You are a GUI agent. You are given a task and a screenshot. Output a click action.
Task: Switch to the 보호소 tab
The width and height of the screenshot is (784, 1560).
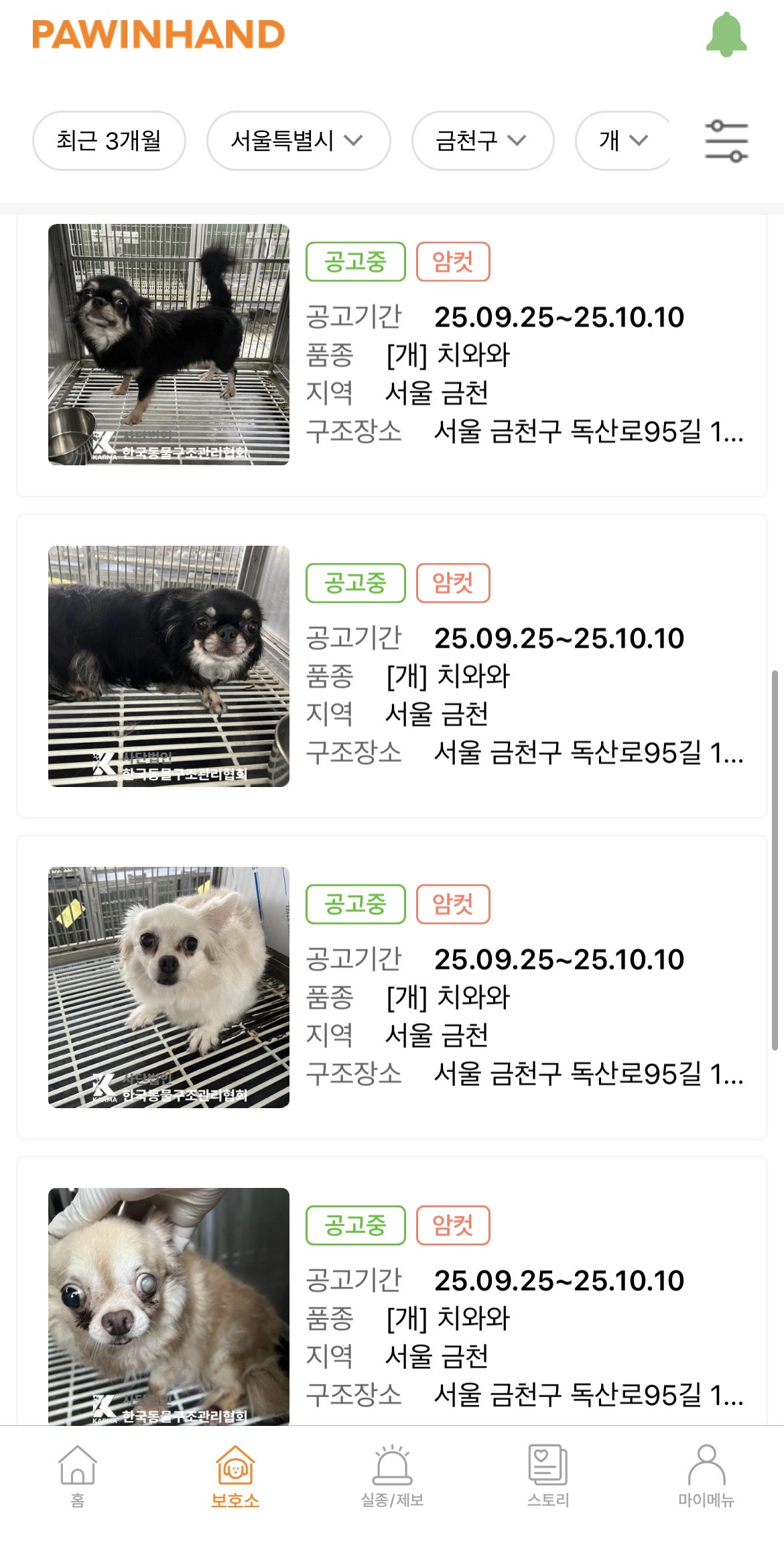click(x=235, y=1476)
